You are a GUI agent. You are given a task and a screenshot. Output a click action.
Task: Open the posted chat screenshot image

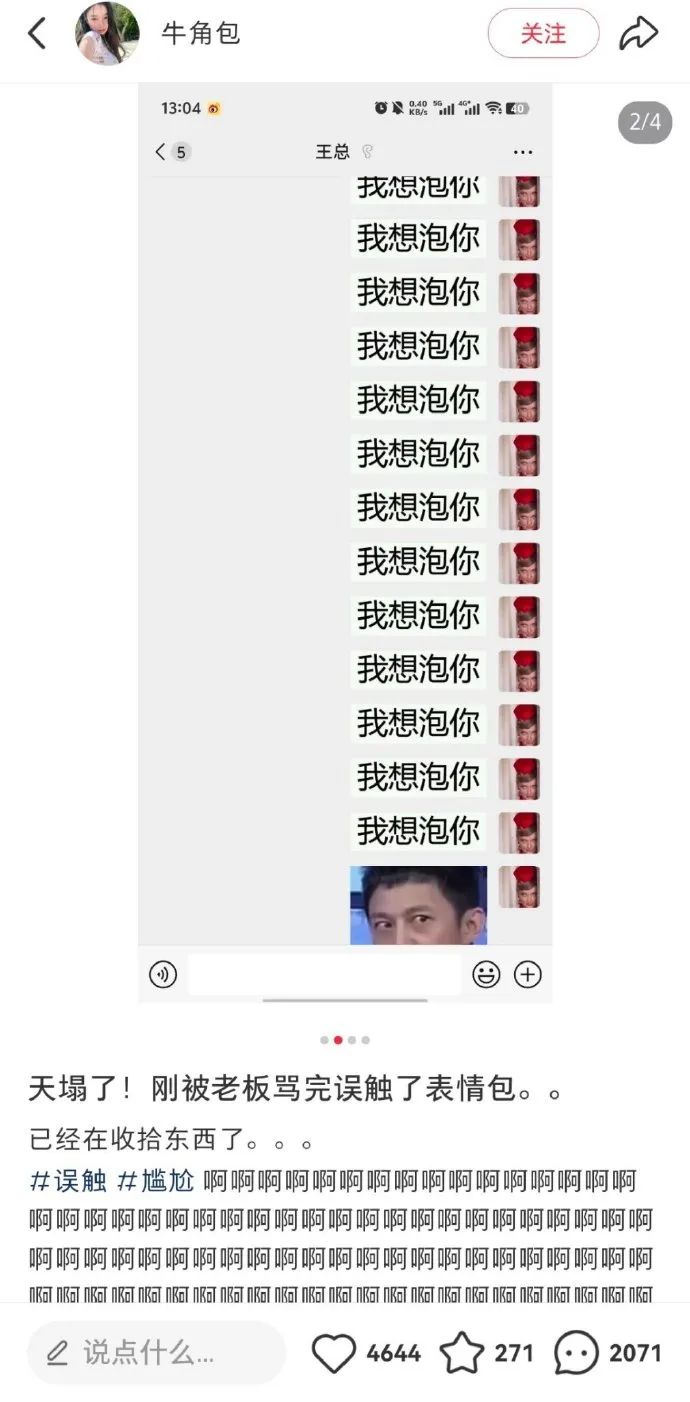345,543
